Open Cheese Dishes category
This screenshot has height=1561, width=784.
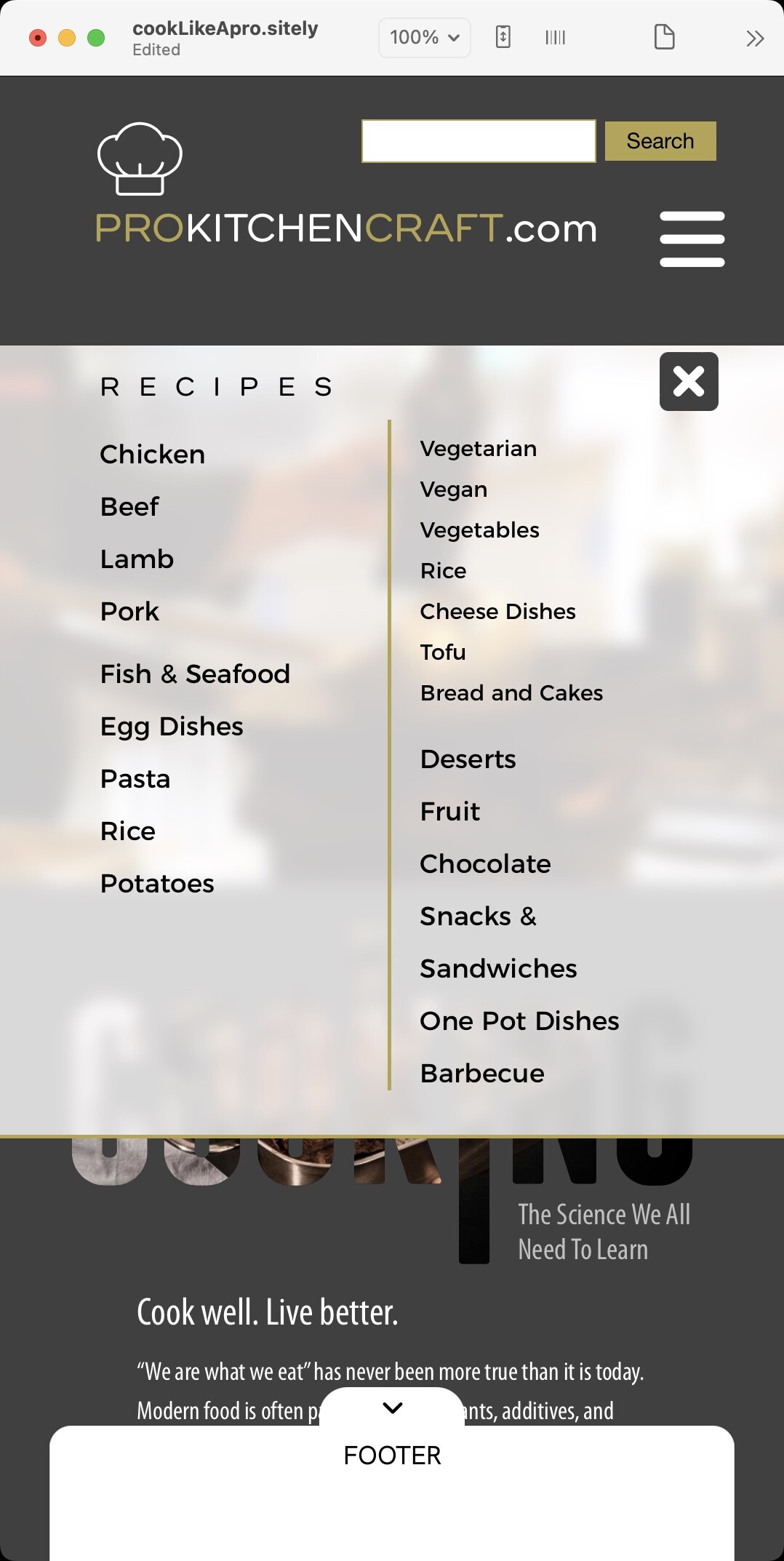coord(497,612)
